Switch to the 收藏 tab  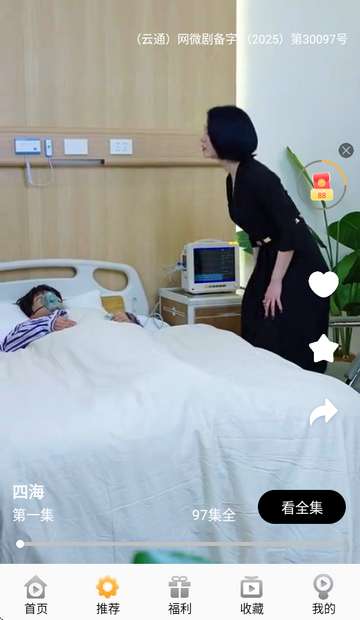252,595
